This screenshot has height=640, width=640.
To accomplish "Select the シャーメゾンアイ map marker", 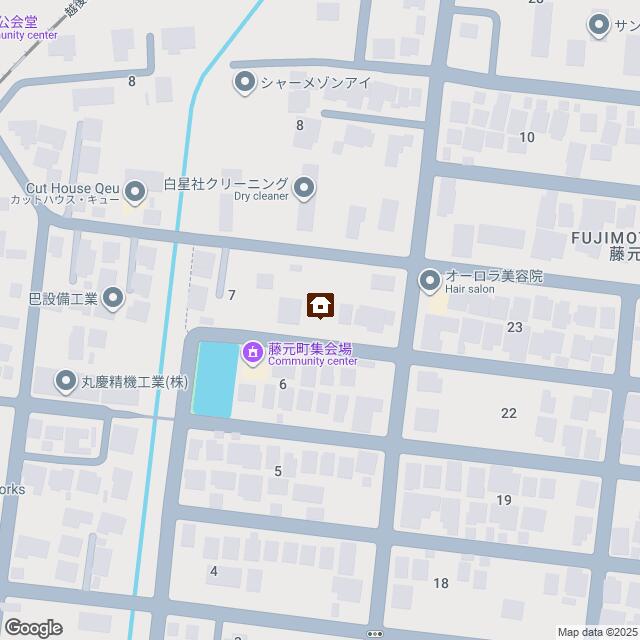I will click(x=245, y=82).
